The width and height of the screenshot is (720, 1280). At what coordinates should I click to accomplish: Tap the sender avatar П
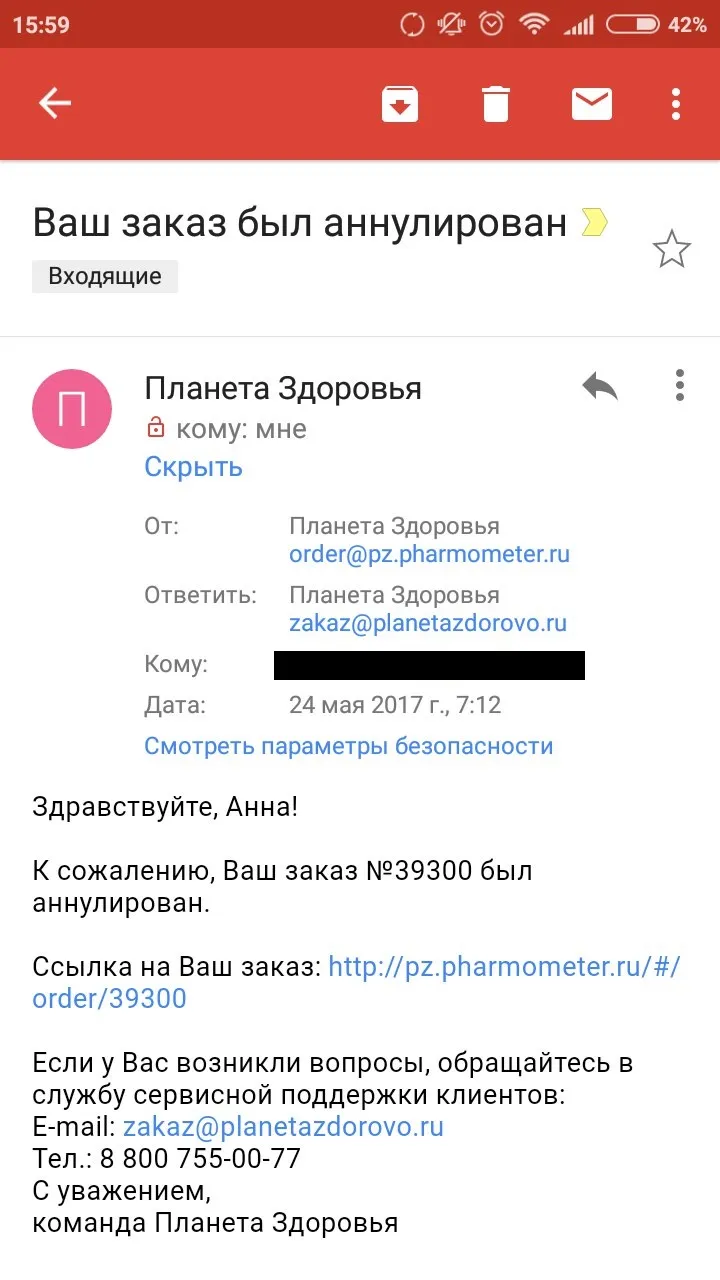(73, 409)
